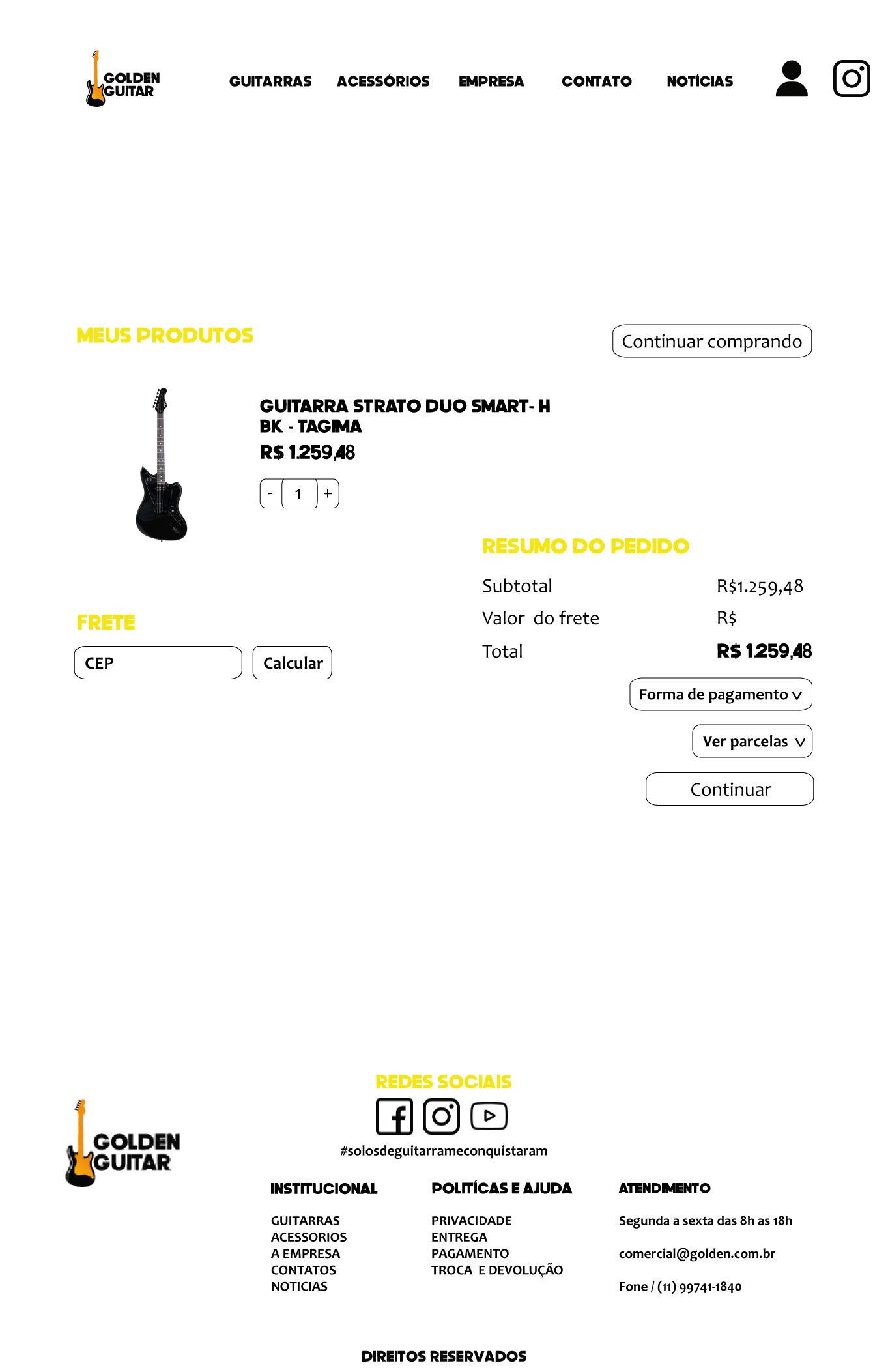This screenshot has width=888, height=1372.
Task: Open the Facebook icon in Redes Sociais
Action: point(394,1117)
